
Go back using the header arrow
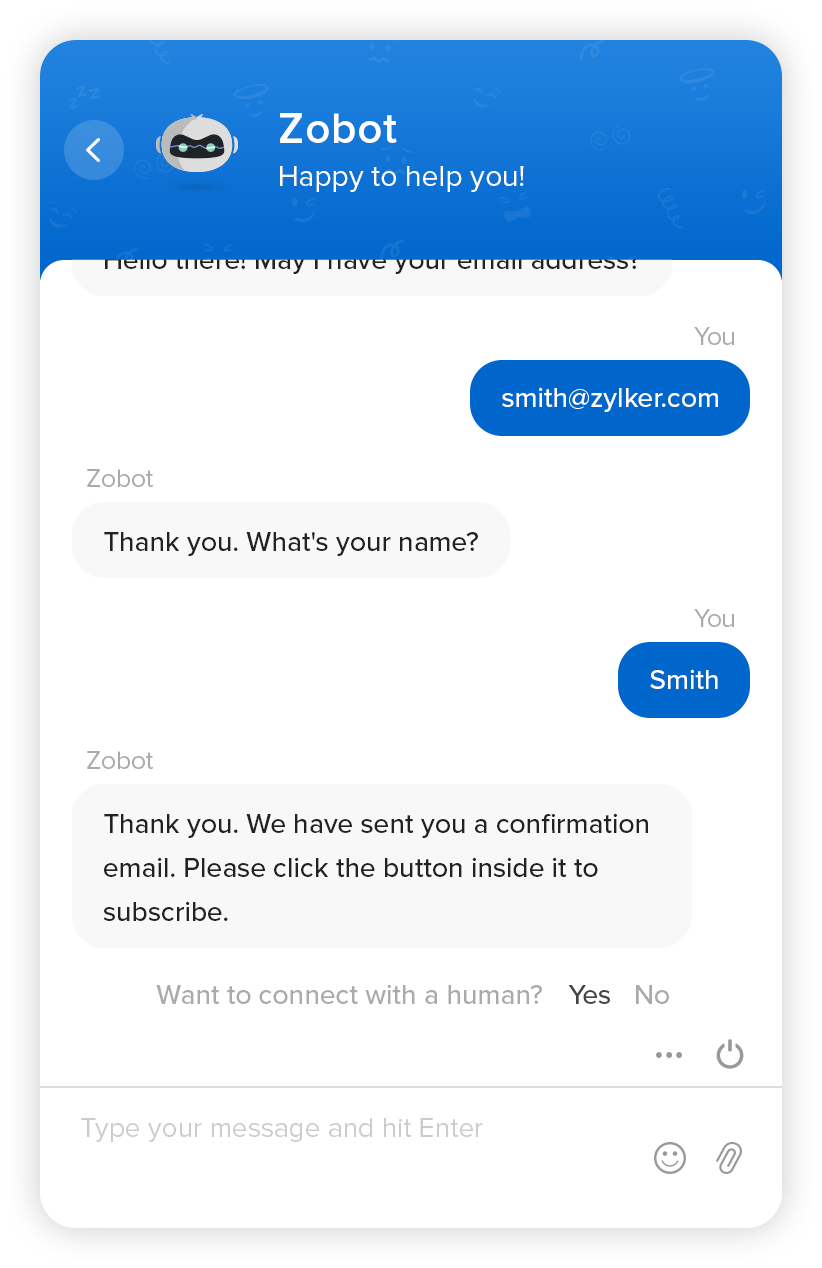[x=94, y=150]
